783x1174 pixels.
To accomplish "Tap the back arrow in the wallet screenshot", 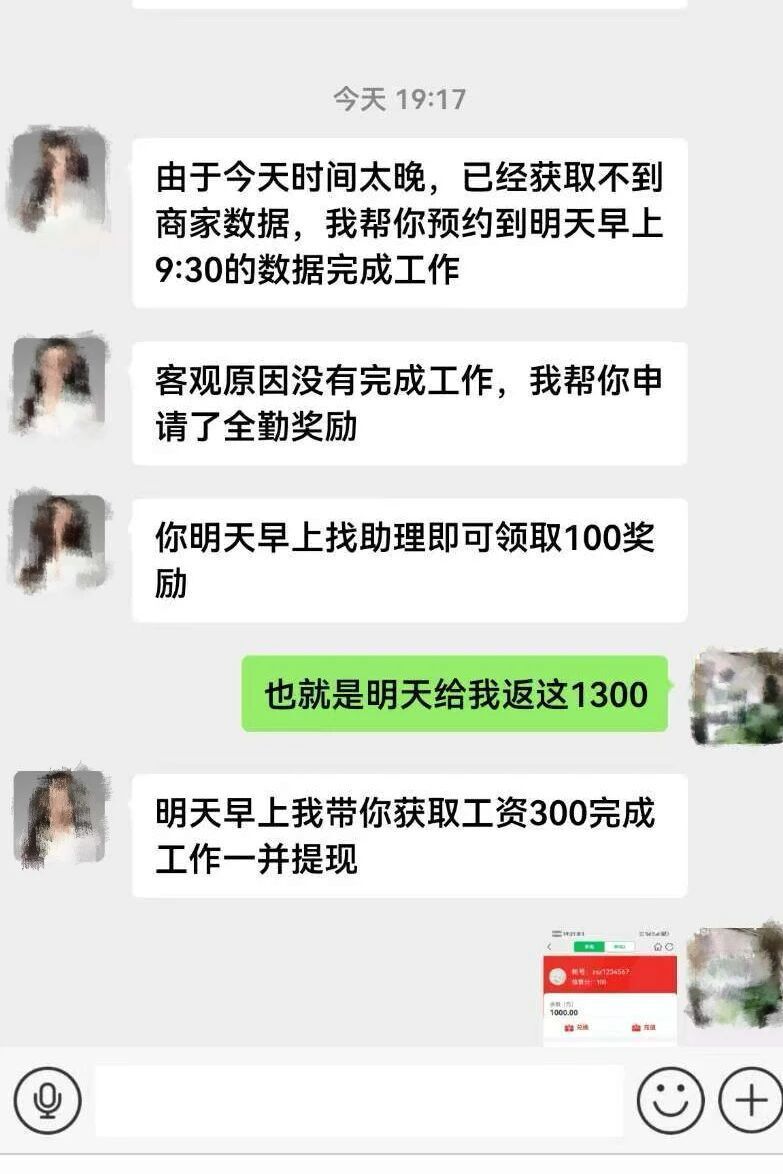I will click(548, 947).
